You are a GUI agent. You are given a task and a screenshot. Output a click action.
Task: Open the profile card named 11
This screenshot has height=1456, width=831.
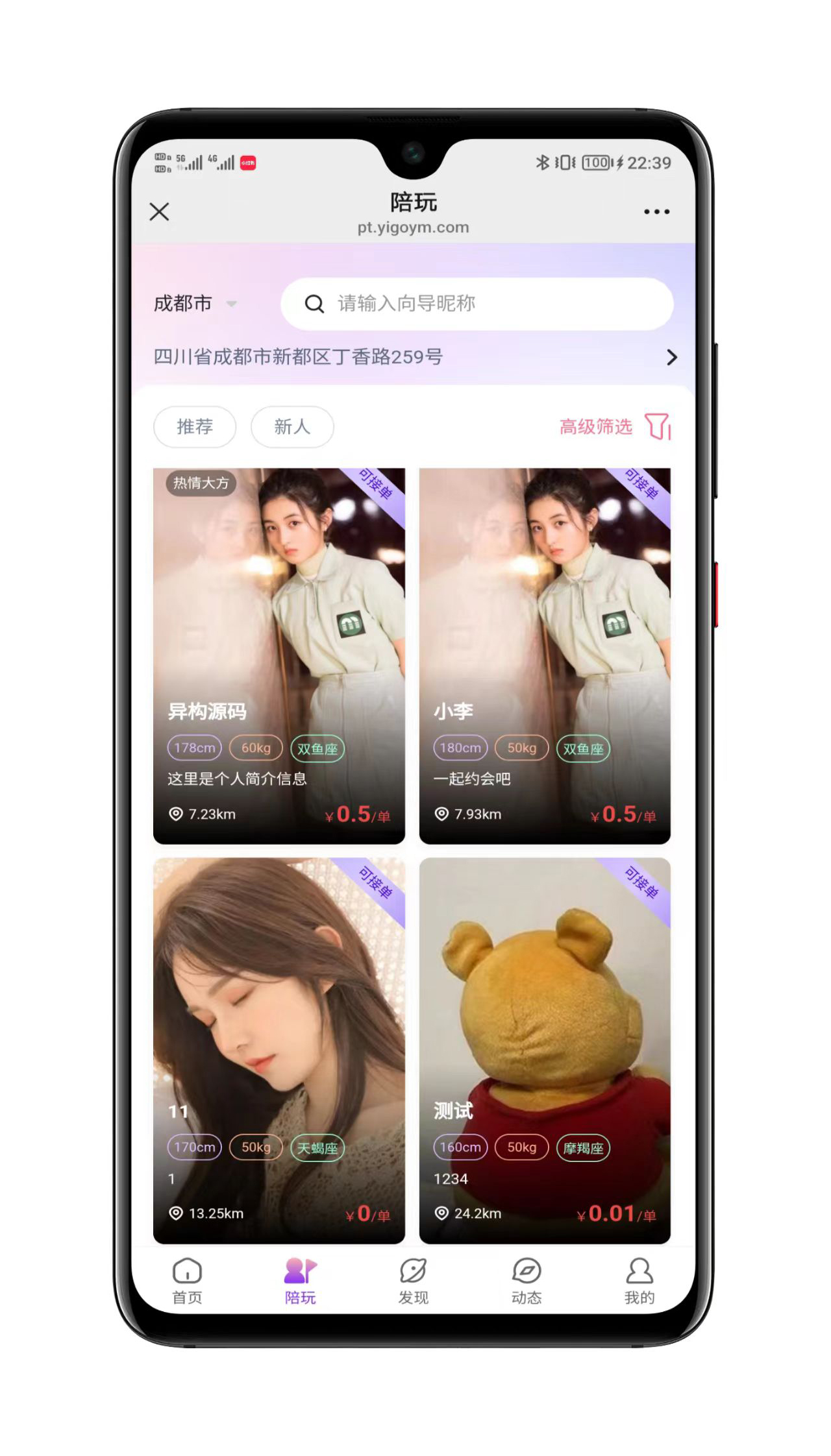pos(279,1050)
